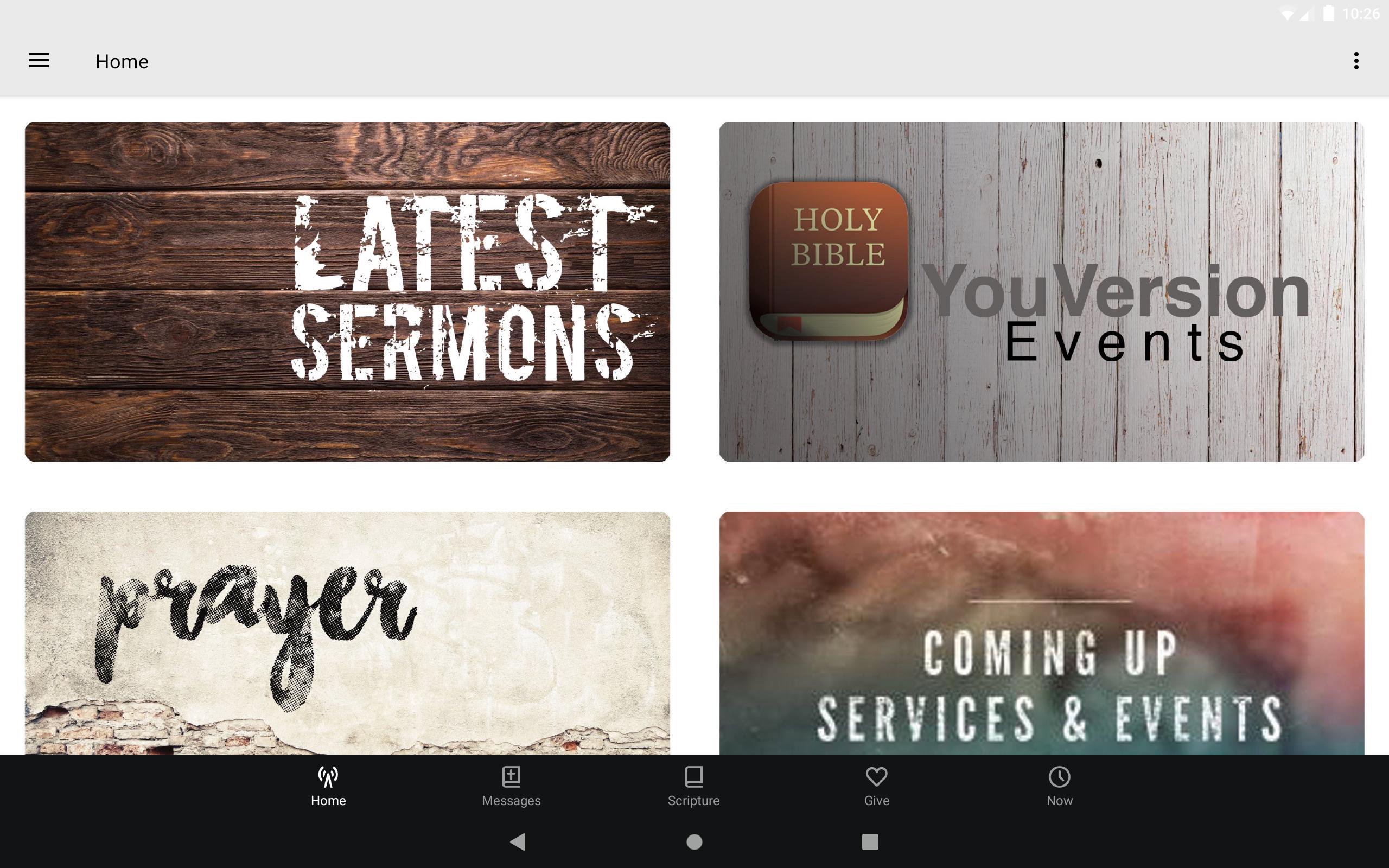Open the Prayer card
Image resolution: width=1389 pixels, height=868 pixels.
[347, 633]
